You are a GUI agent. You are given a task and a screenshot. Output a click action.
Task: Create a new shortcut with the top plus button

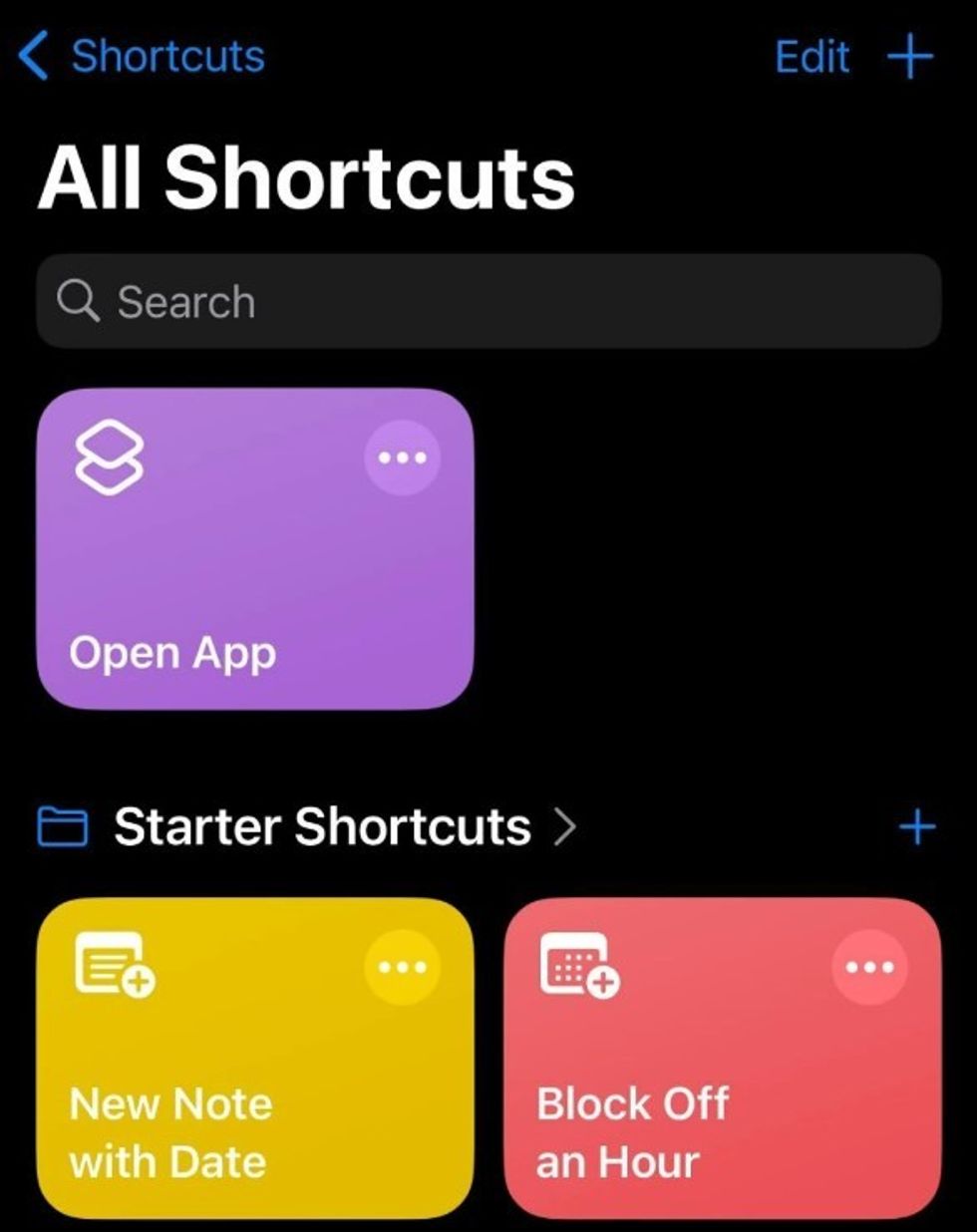(x=909, y=57)
